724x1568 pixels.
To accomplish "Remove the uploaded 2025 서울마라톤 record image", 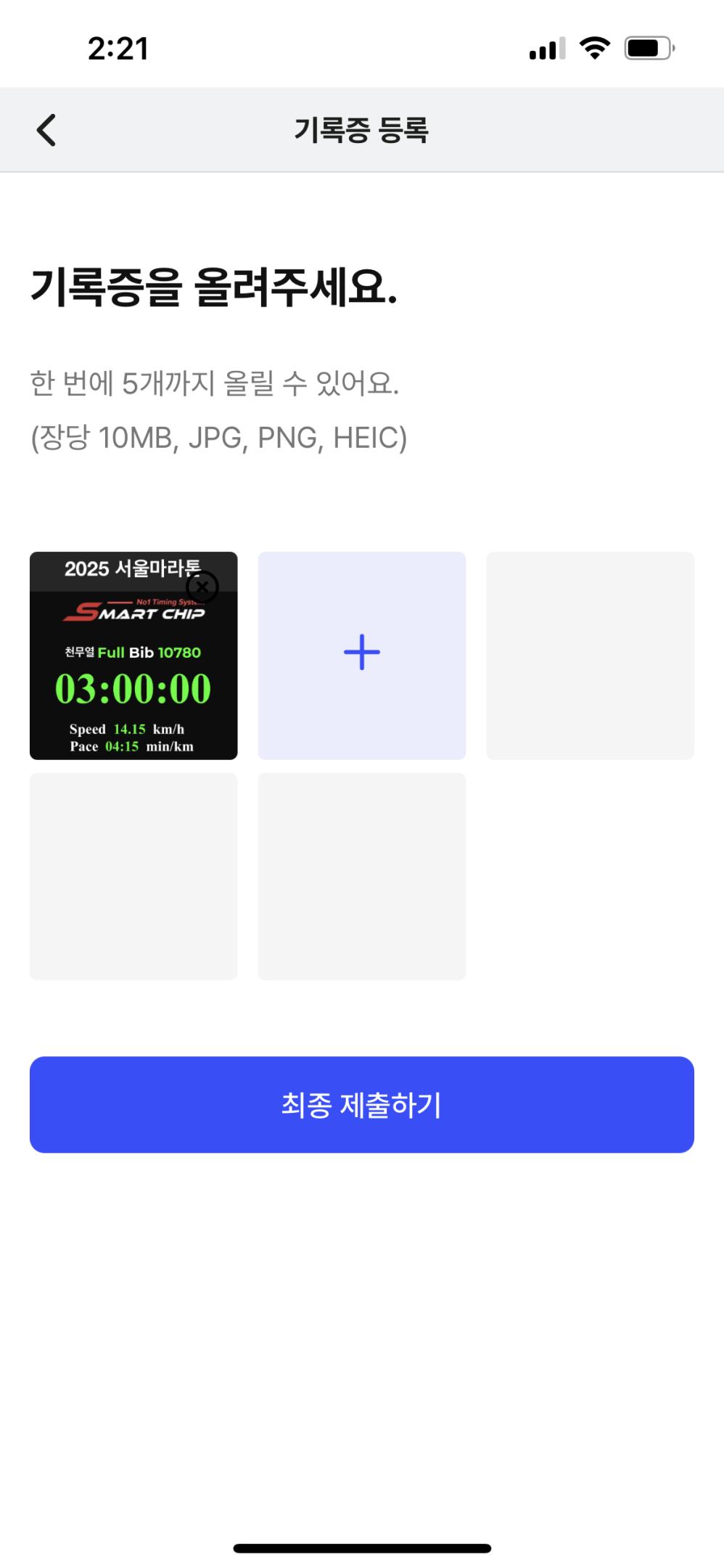I will [x=202, y=587].
